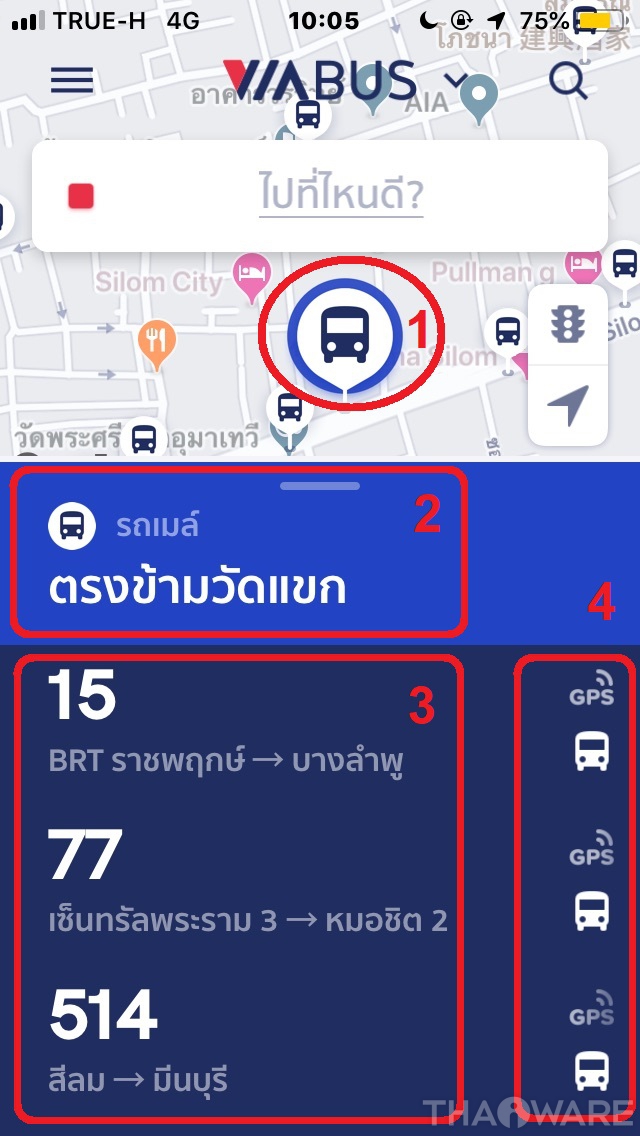Tap the Silom City hotel marker
The width and height of the screenshot is (640, 1136).
point(249,269)
